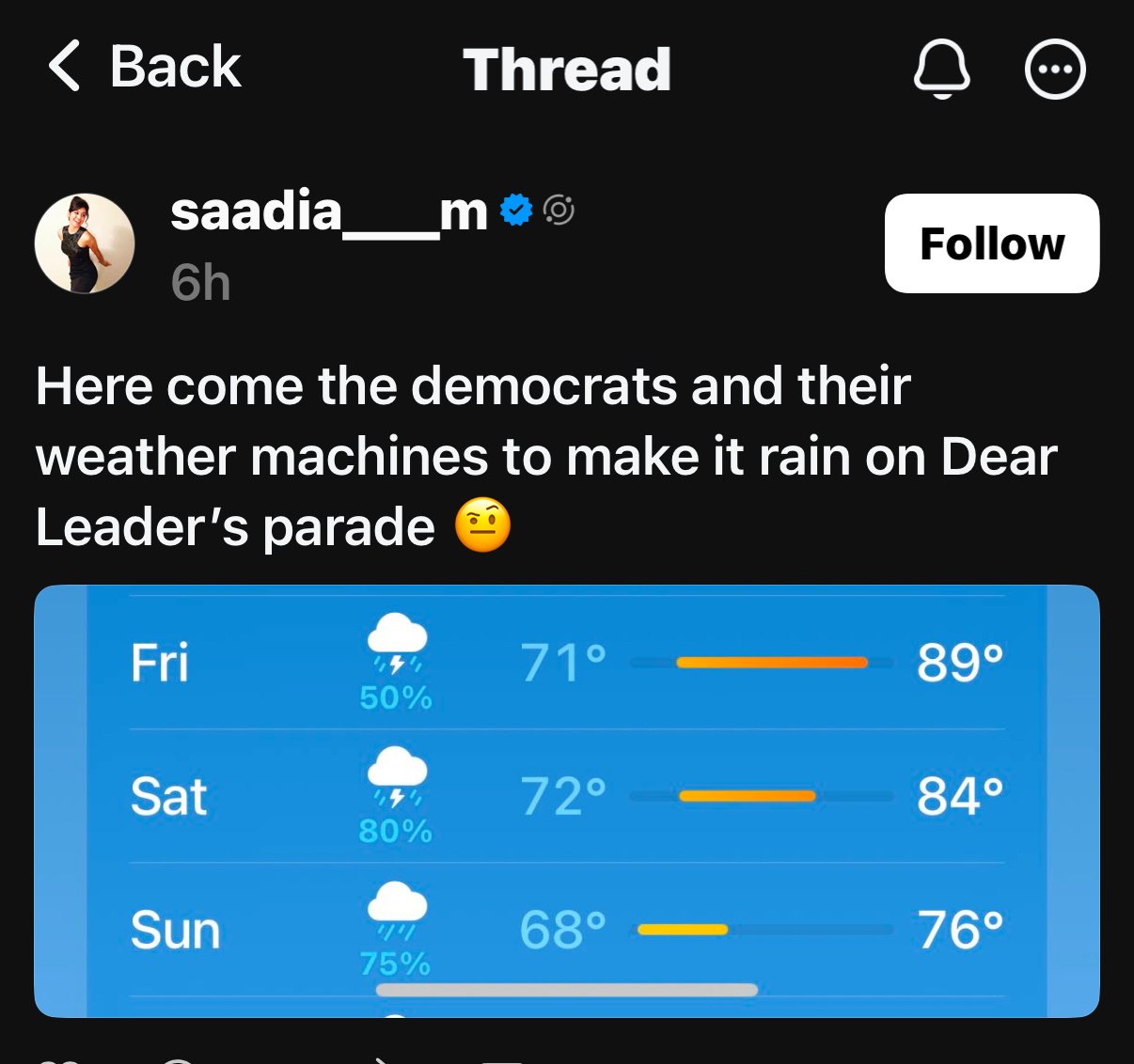Screen dimensions: 1134x1064
Task: Open the weather forecast image in post
Action: [566, 799]
